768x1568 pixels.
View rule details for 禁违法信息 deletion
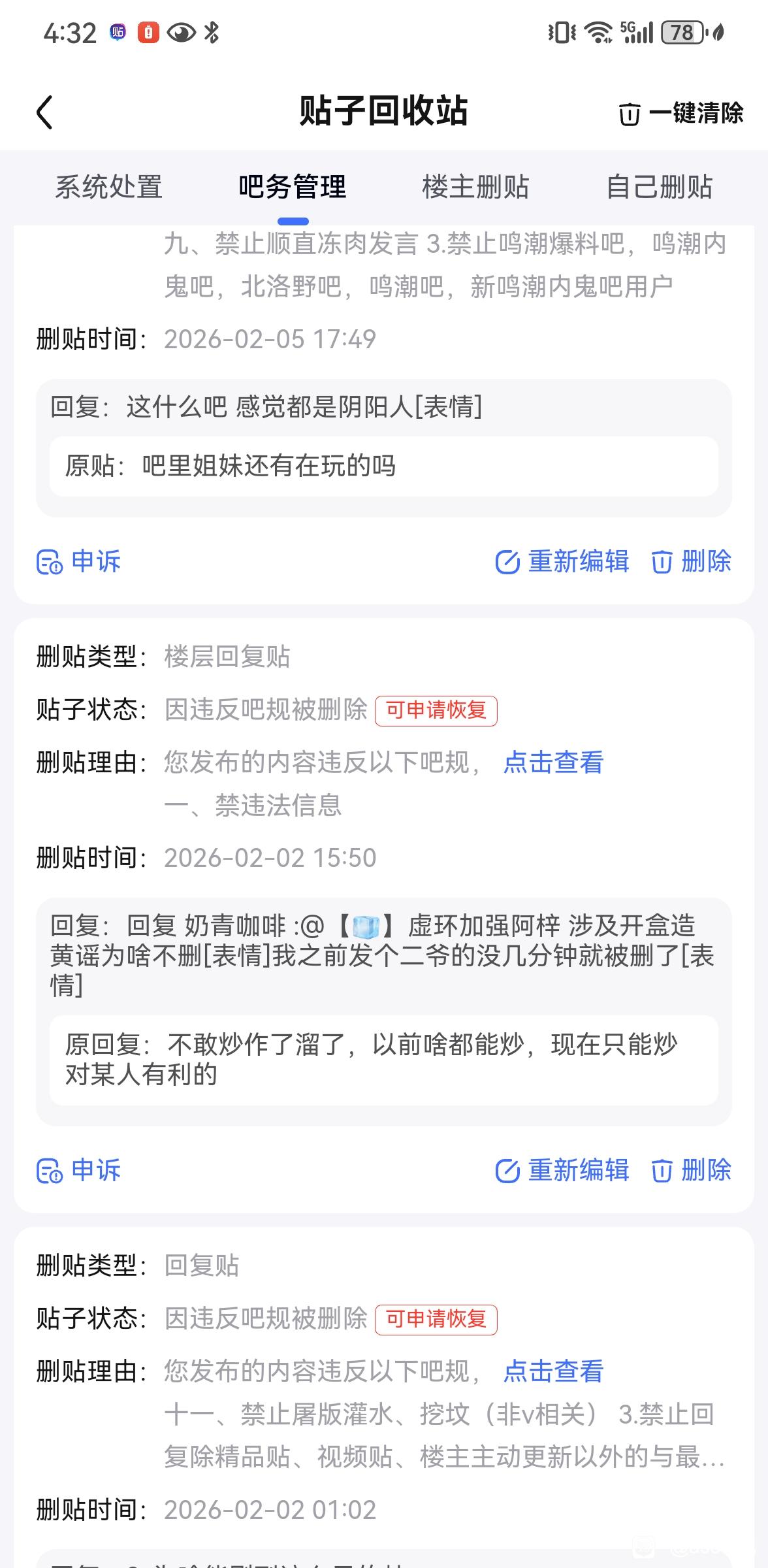point(553,762)
